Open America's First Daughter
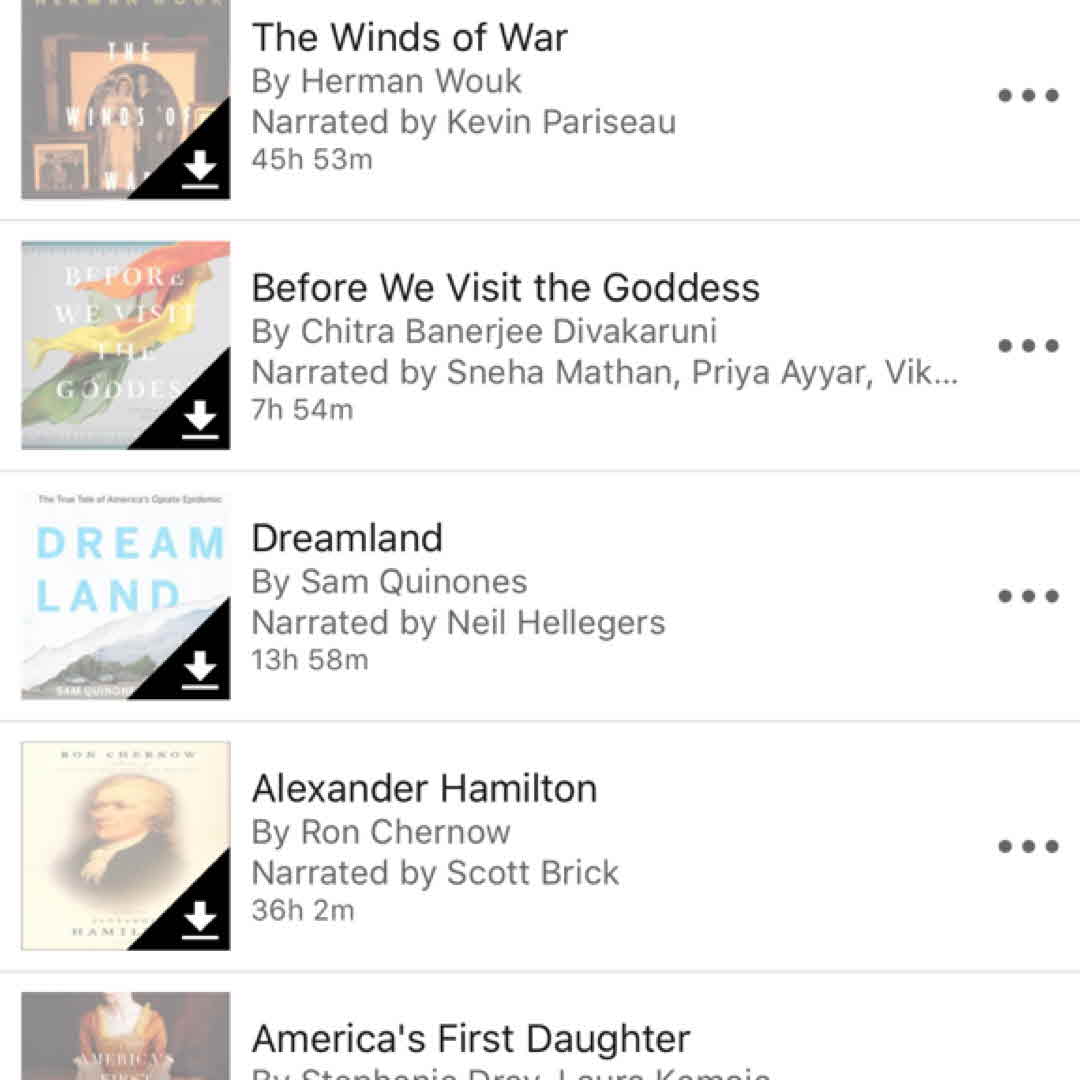Viewport: 1080px width, 1080px height. click(470, 1038)
